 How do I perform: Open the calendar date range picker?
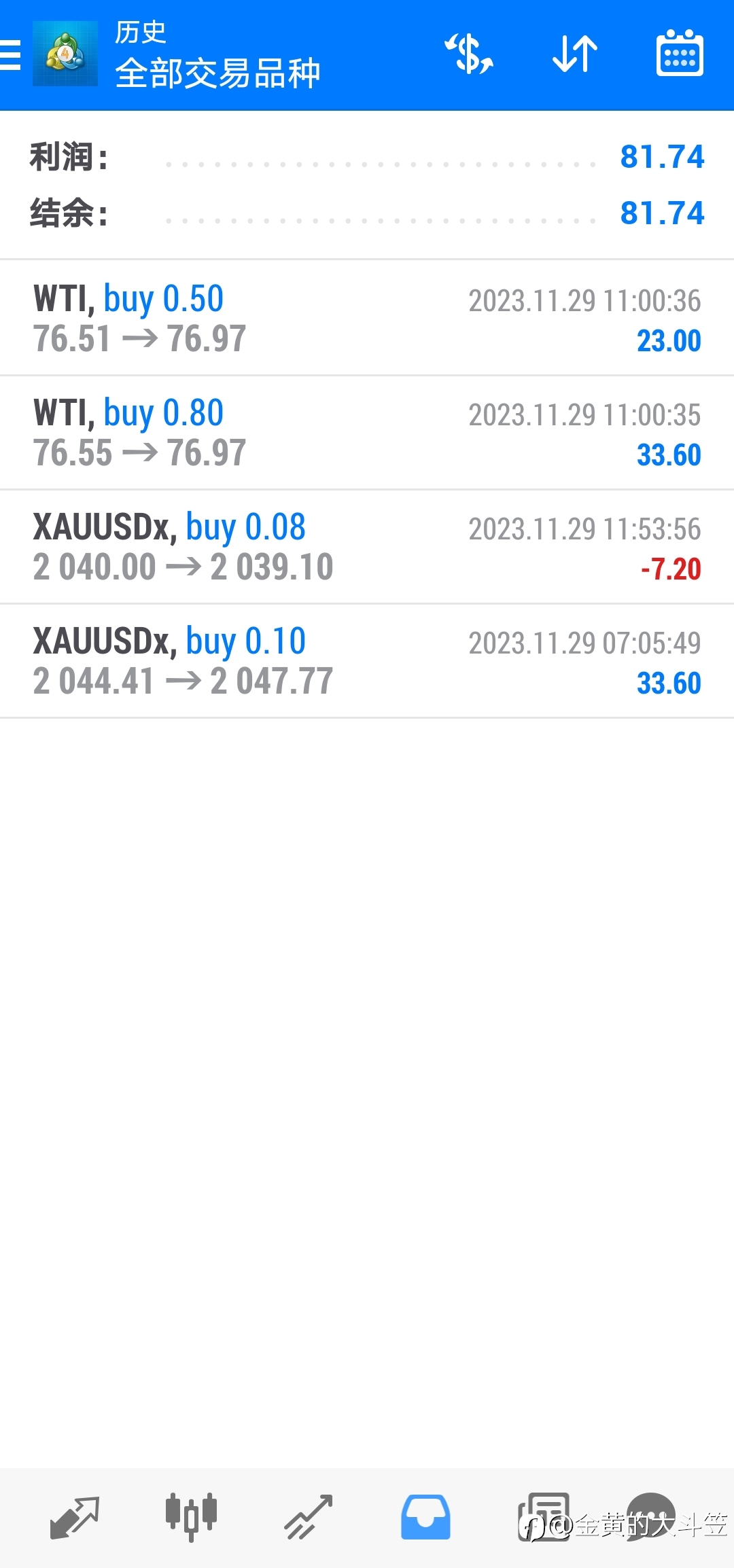click(x=680, y=53)
